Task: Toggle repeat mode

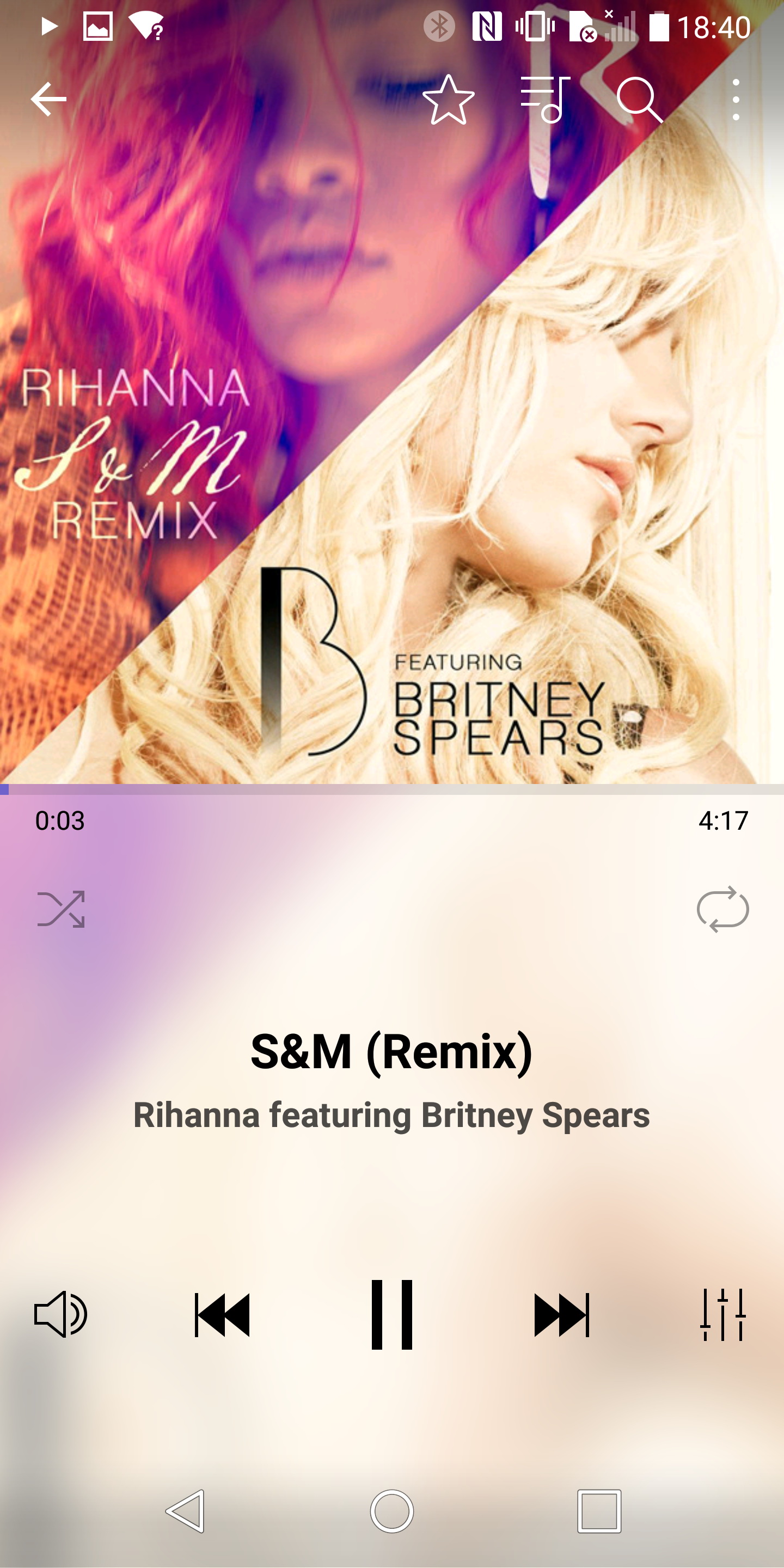Action: 722,909
